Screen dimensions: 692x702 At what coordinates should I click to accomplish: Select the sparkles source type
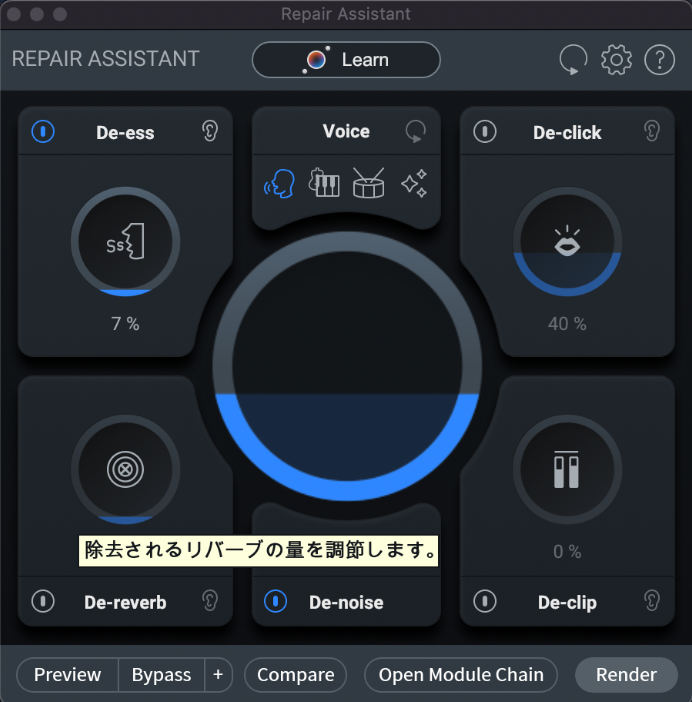414,184
